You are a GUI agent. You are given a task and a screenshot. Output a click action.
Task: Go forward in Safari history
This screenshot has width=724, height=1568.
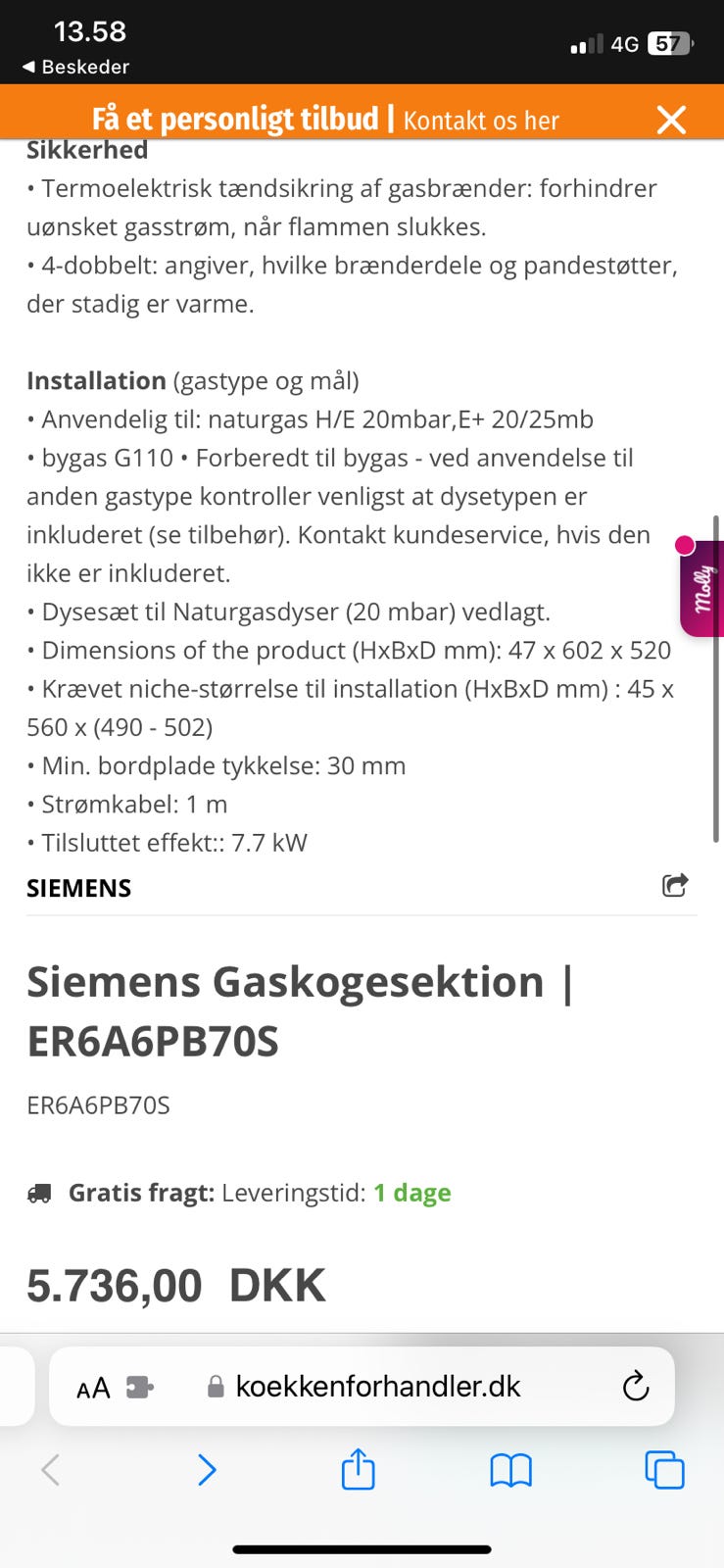coord(207,1470)
